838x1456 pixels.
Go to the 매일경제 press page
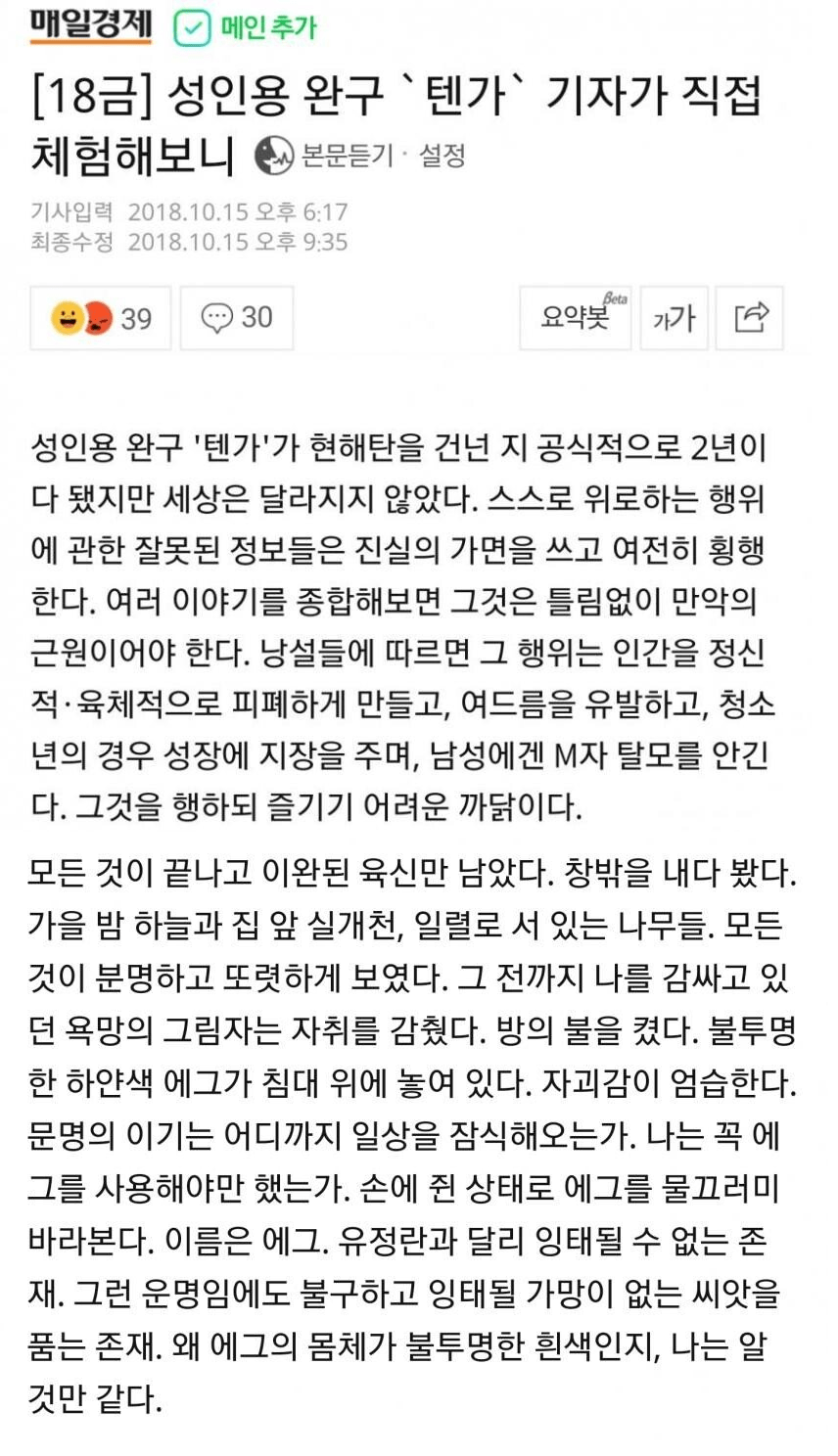pos(91,24)
